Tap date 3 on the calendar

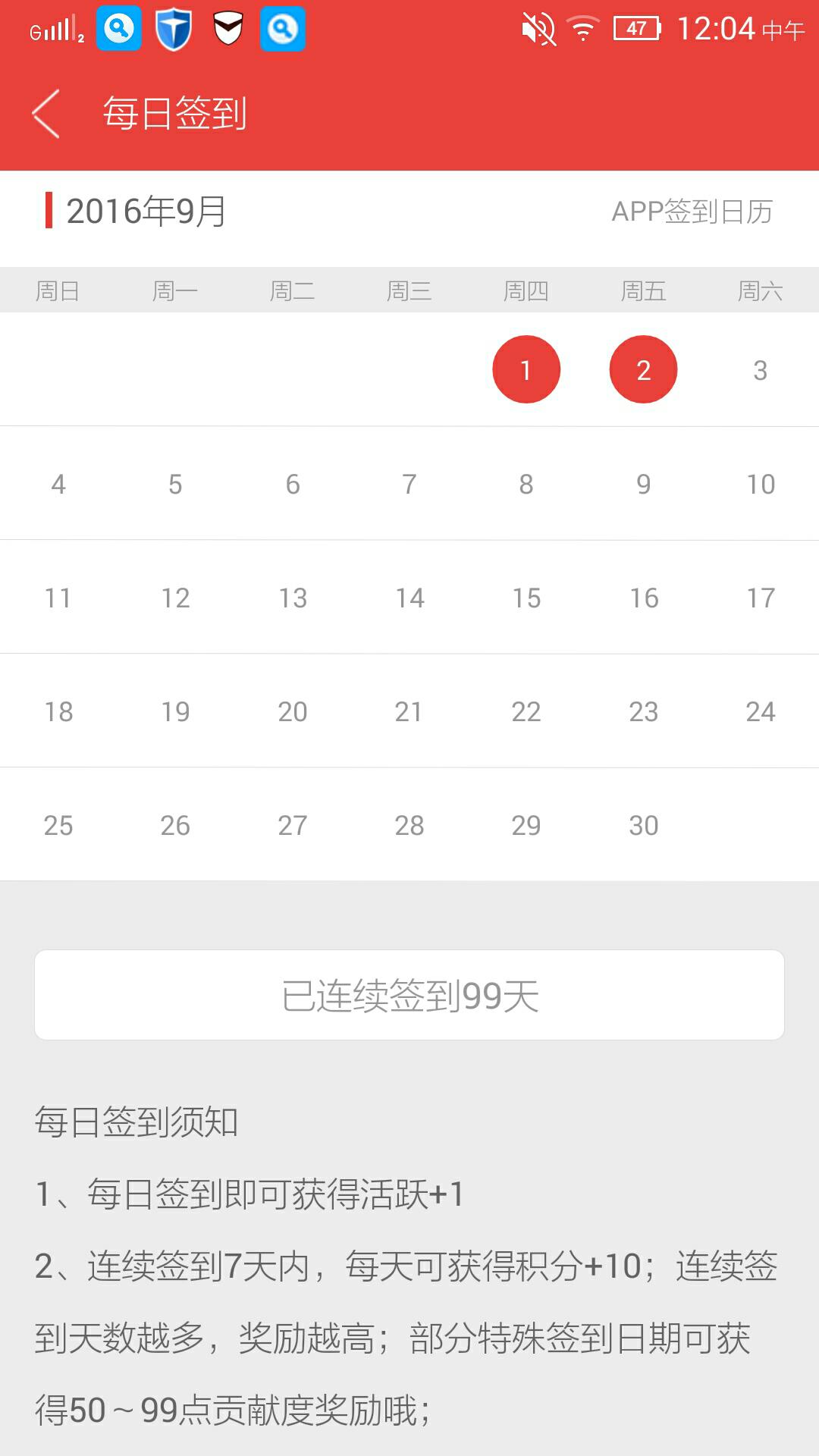pos(760,370)
